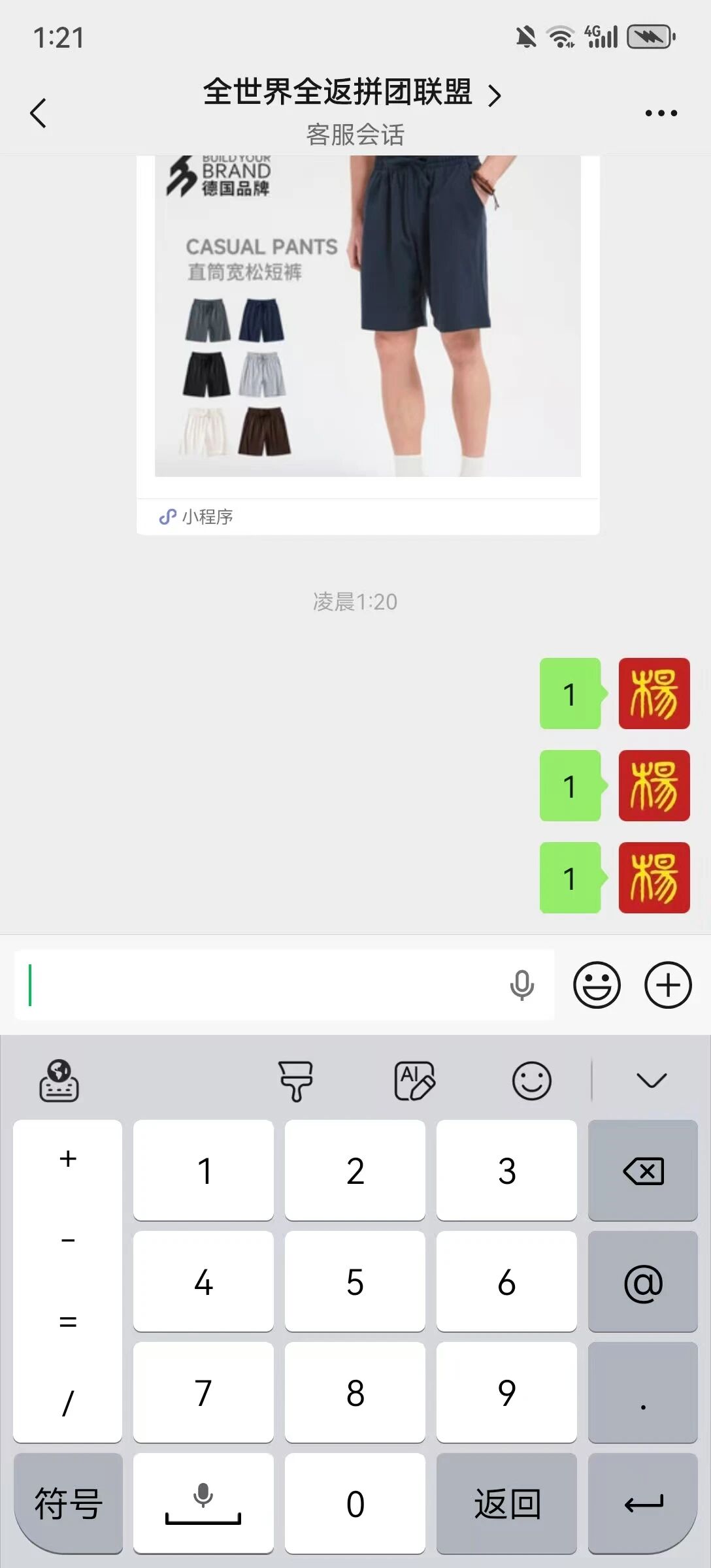Hit the enter key on the keyboard
Image resolution: width=711 pixels, height=1568 pixels.
coord(643,1503)
